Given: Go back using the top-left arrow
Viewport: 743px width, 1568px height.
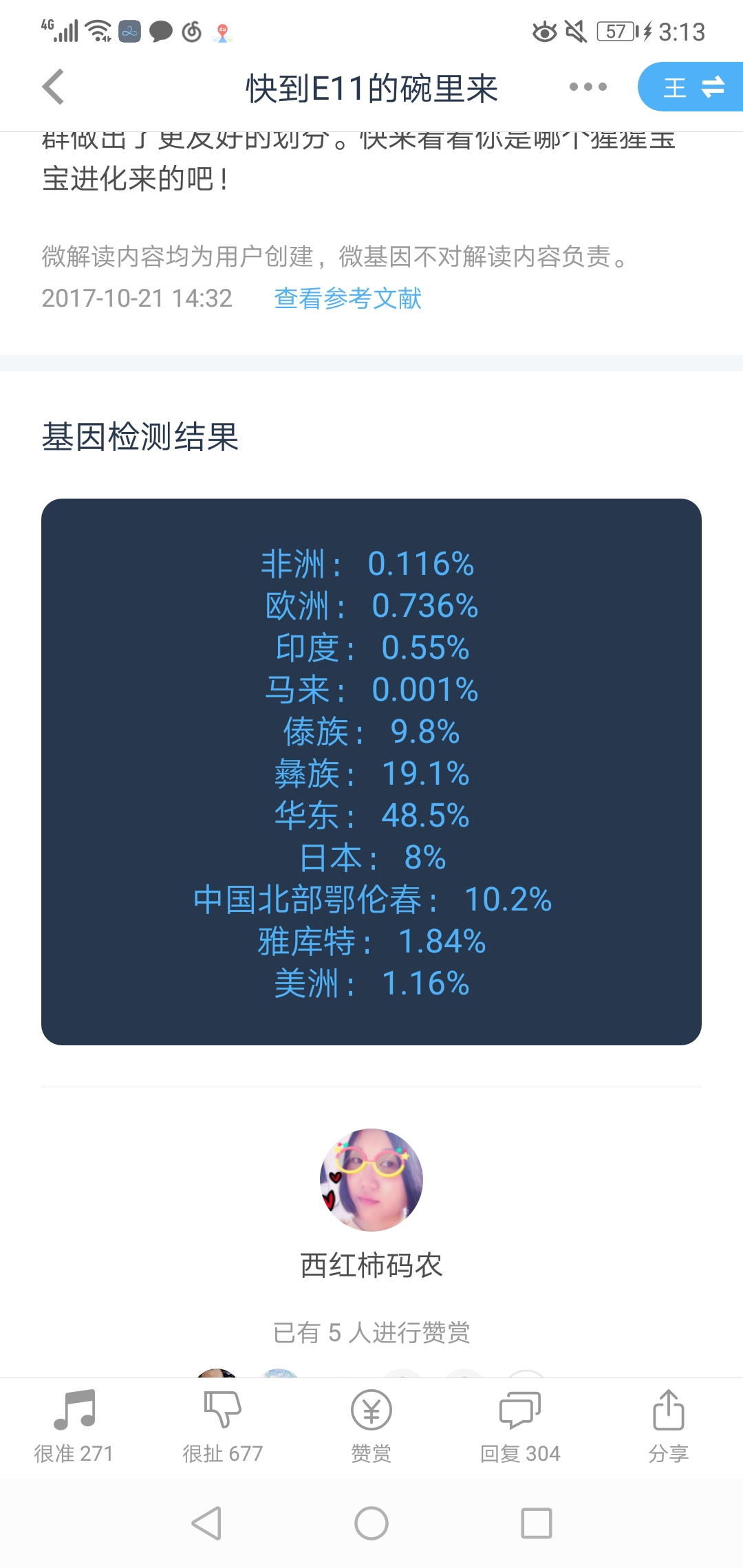Looking at the screenshot, I should [x=53, y=87].
